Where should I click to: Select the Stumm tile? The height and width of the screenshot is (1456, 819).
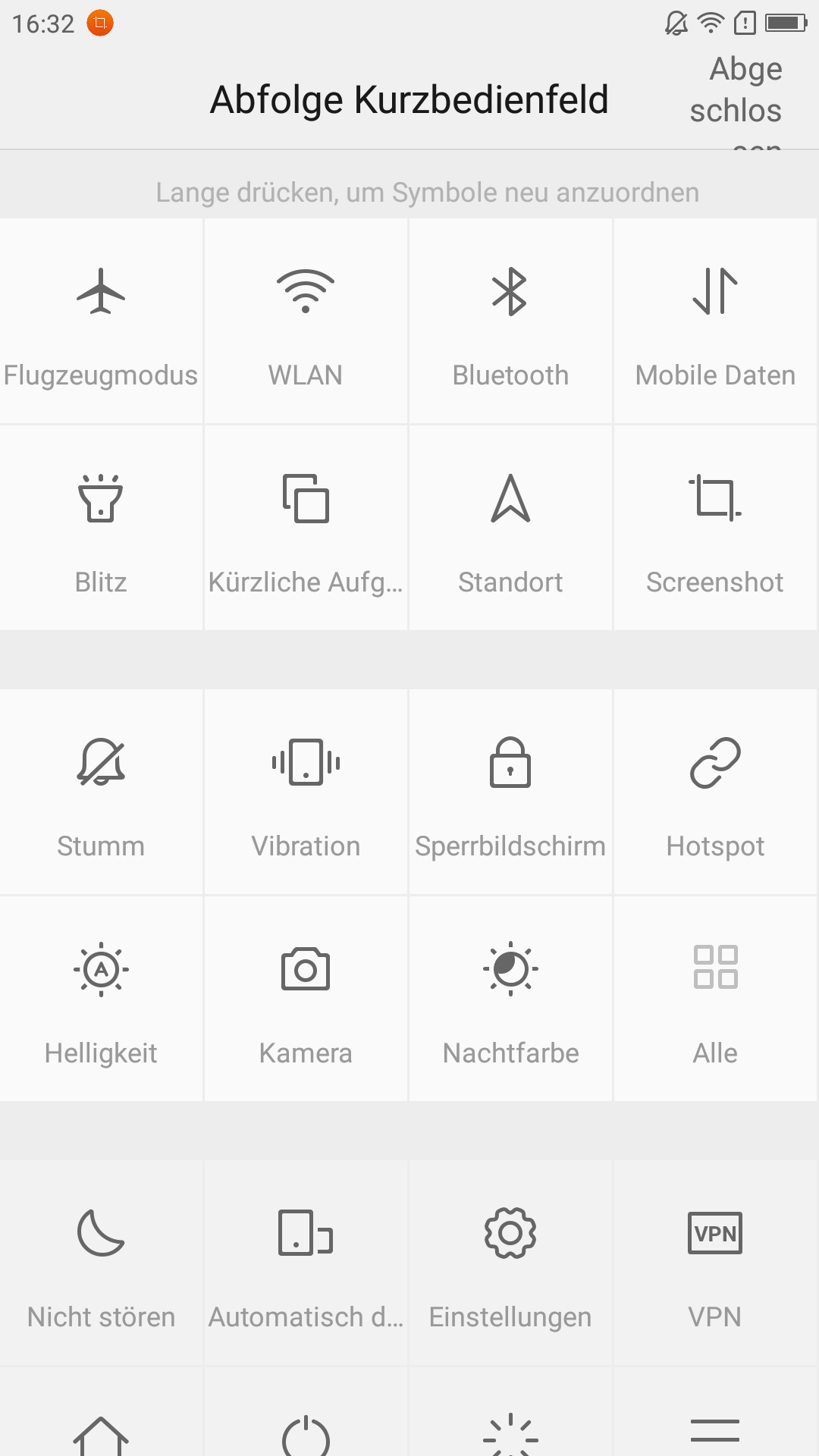[x=101, y=792]
